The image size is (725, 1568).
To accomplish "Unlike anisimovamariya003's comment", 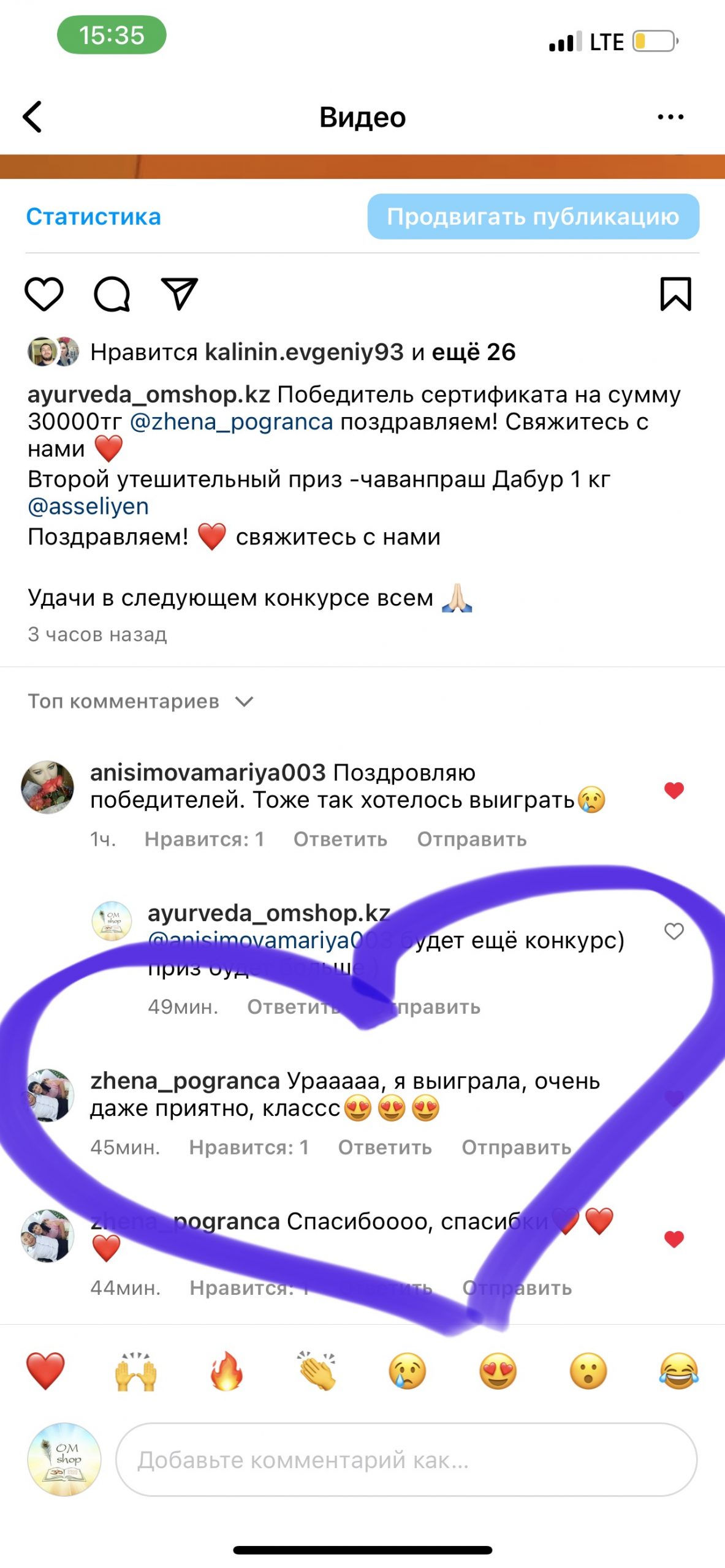I will coord(674,791).
